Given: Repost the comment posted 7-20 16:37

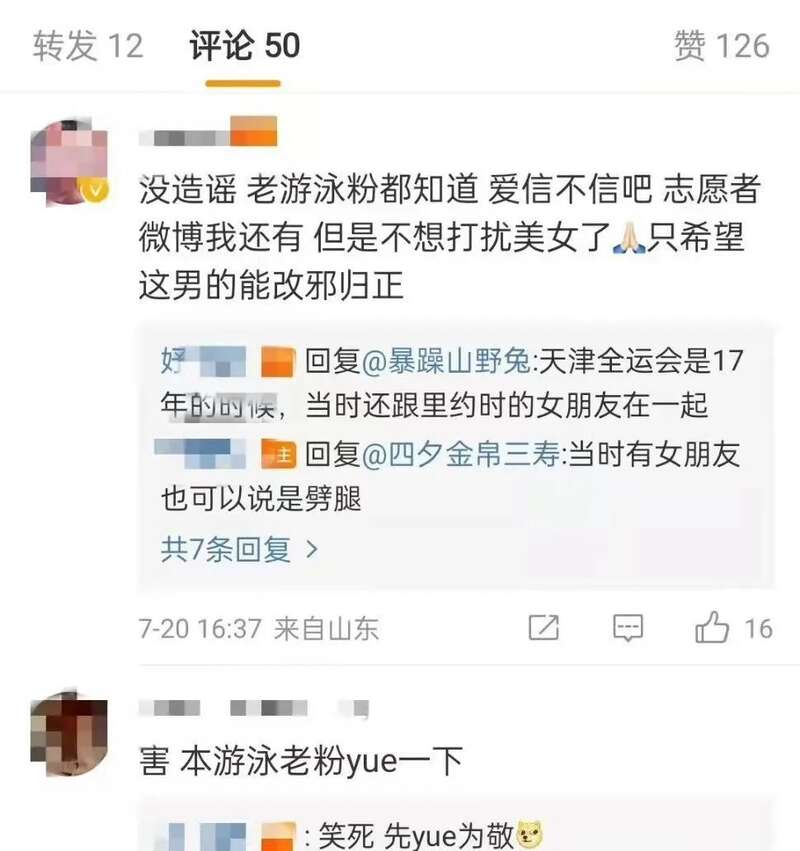Looking at the screenshot, I should tap(542, 628).
